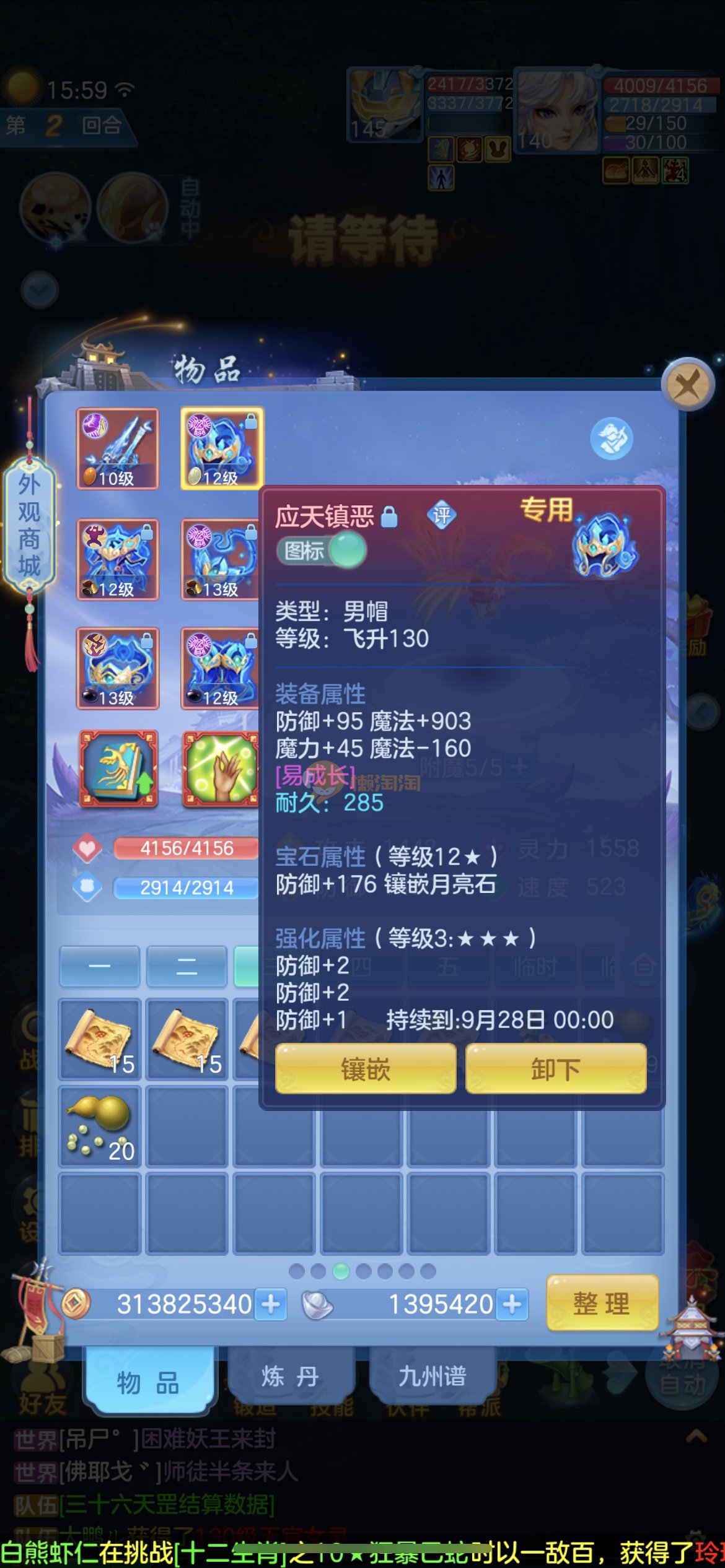Close the 物品 inventory panel
The width and height of the screenshot is (725, 1568).
point(687,386)
